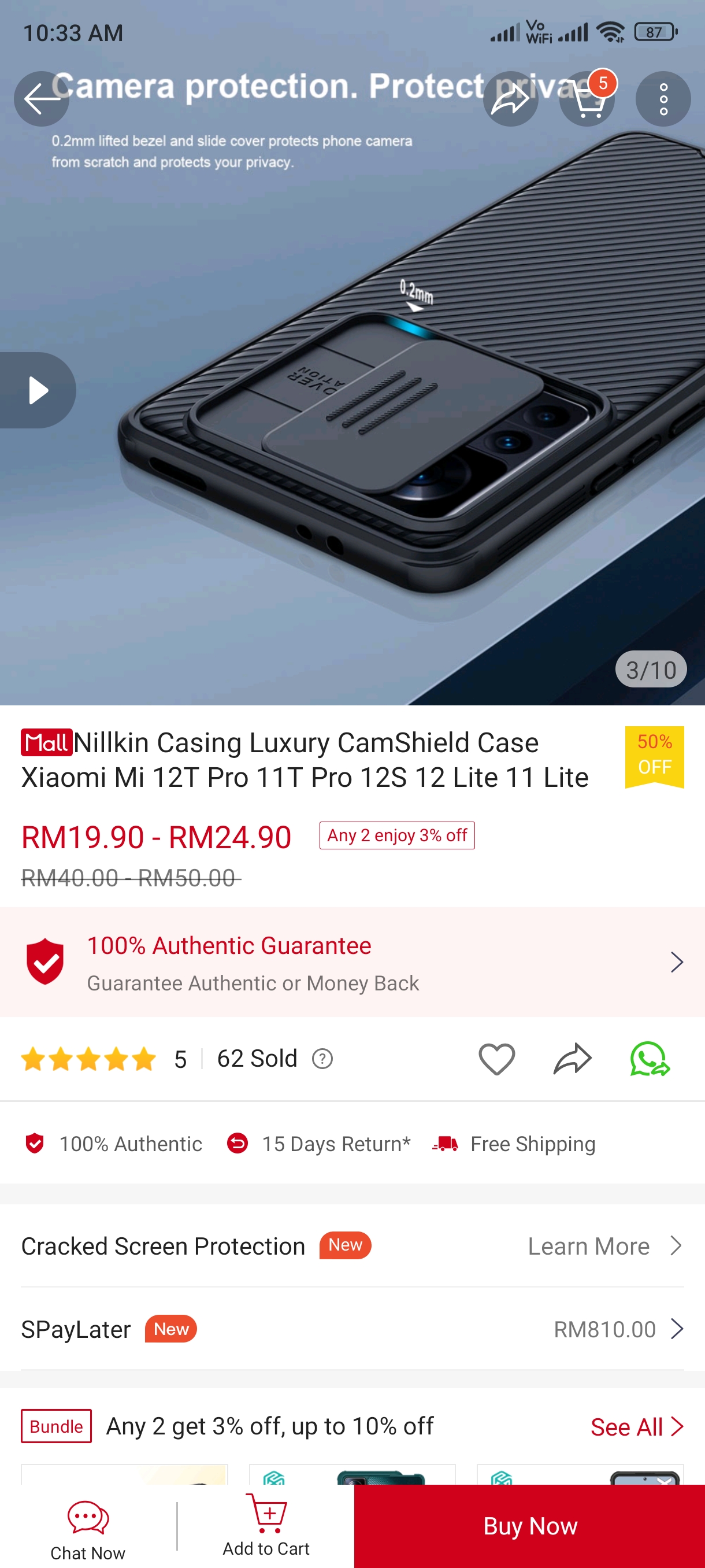
Task: Buy the Nillkin case now
Action: coord(530,1526)
